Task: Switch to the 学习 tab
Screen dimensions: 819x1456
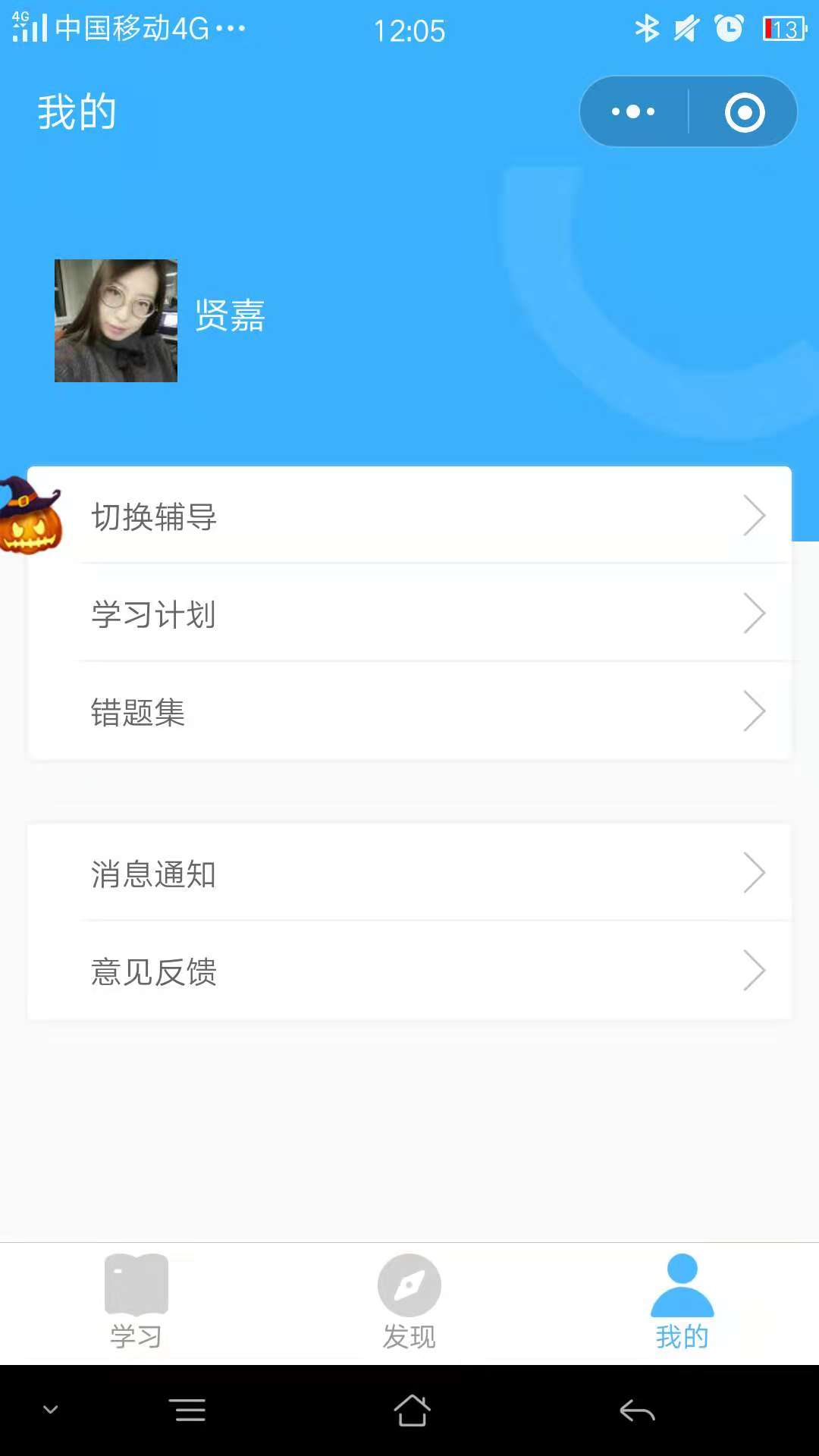Action: [136, 1301]
